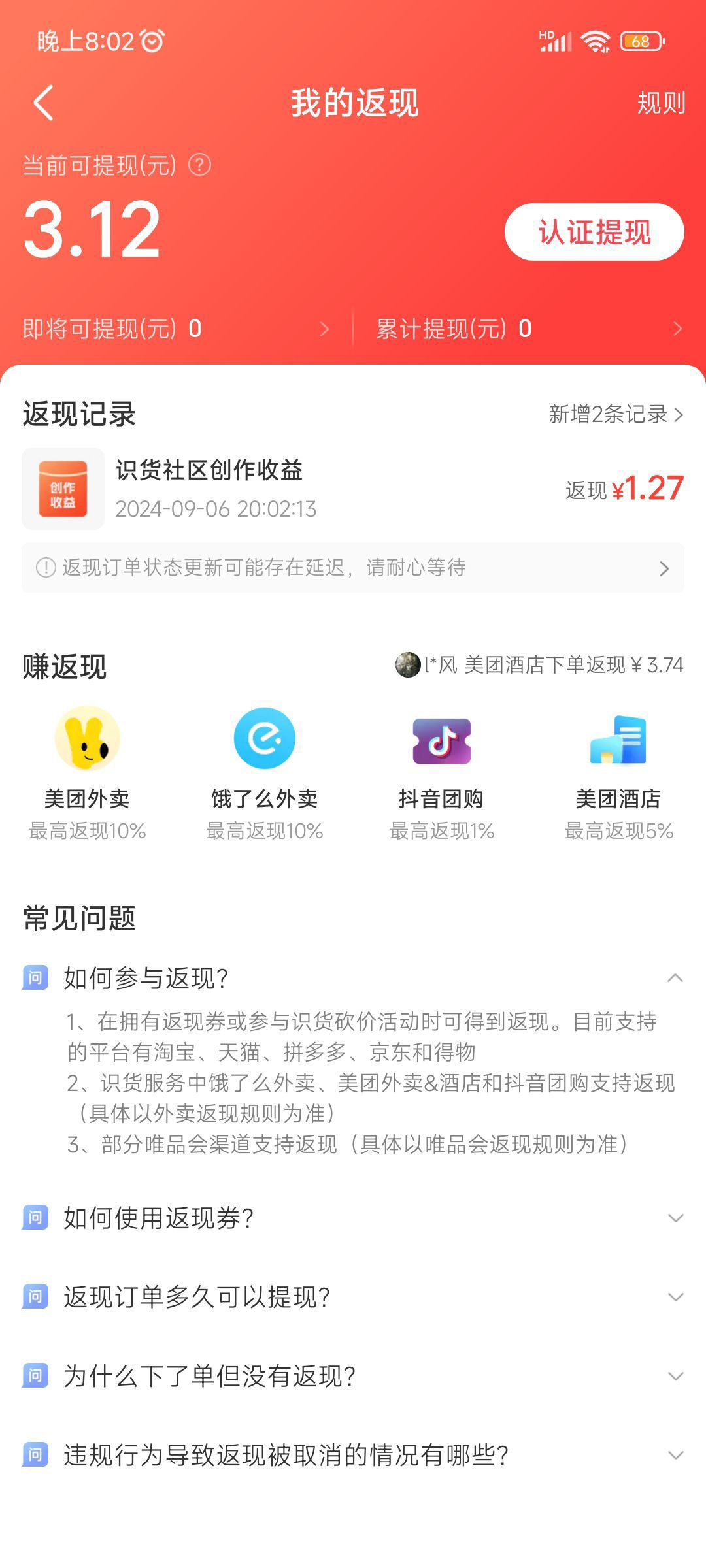Expand 为什么下了单但没有返现 question

click(x=353, y=1376)
